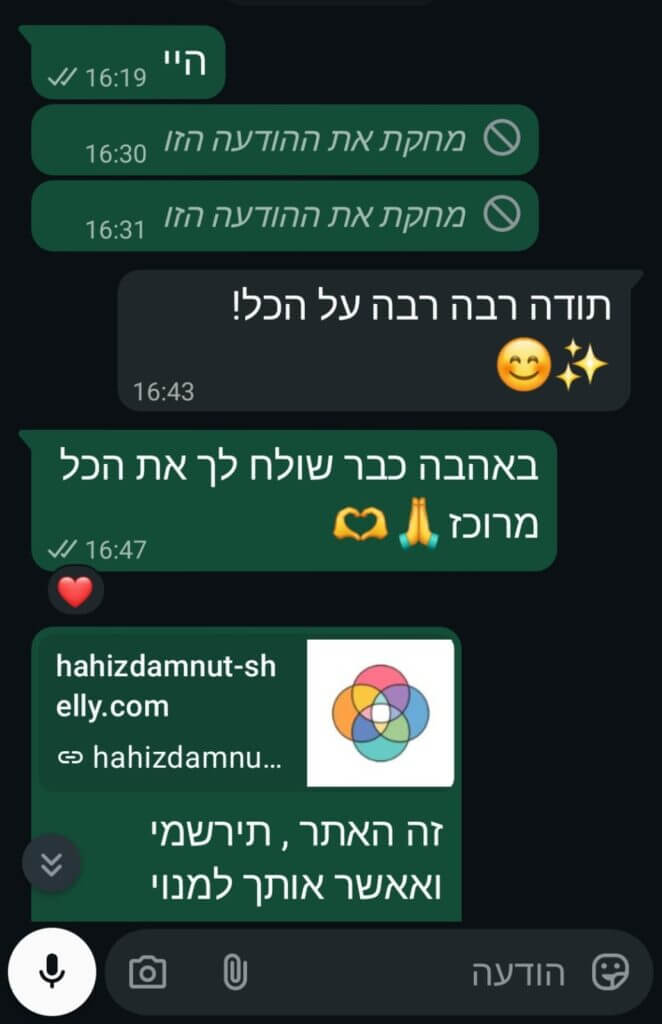Focus the הודעה message input field
The image size is (662, 1024).
point(420,972)
